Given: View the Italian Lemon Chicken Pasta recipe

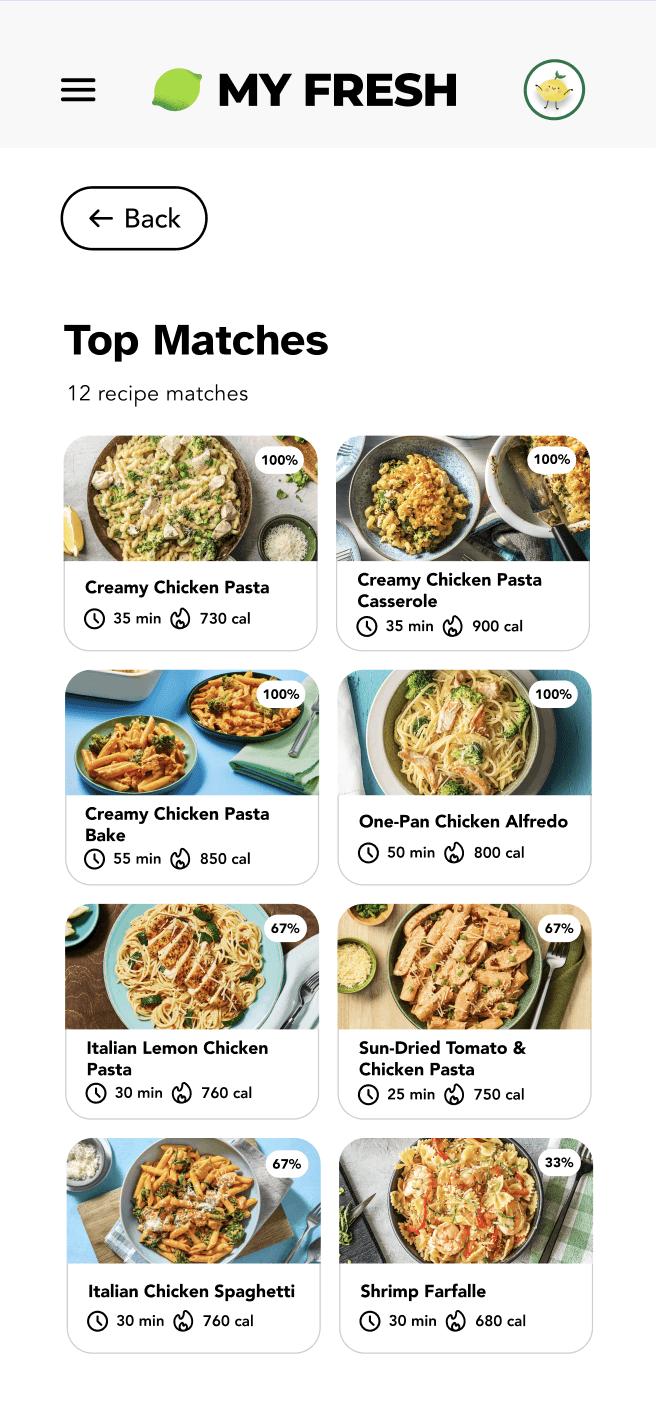Looking at the screenshot, I should (192, 1011).
